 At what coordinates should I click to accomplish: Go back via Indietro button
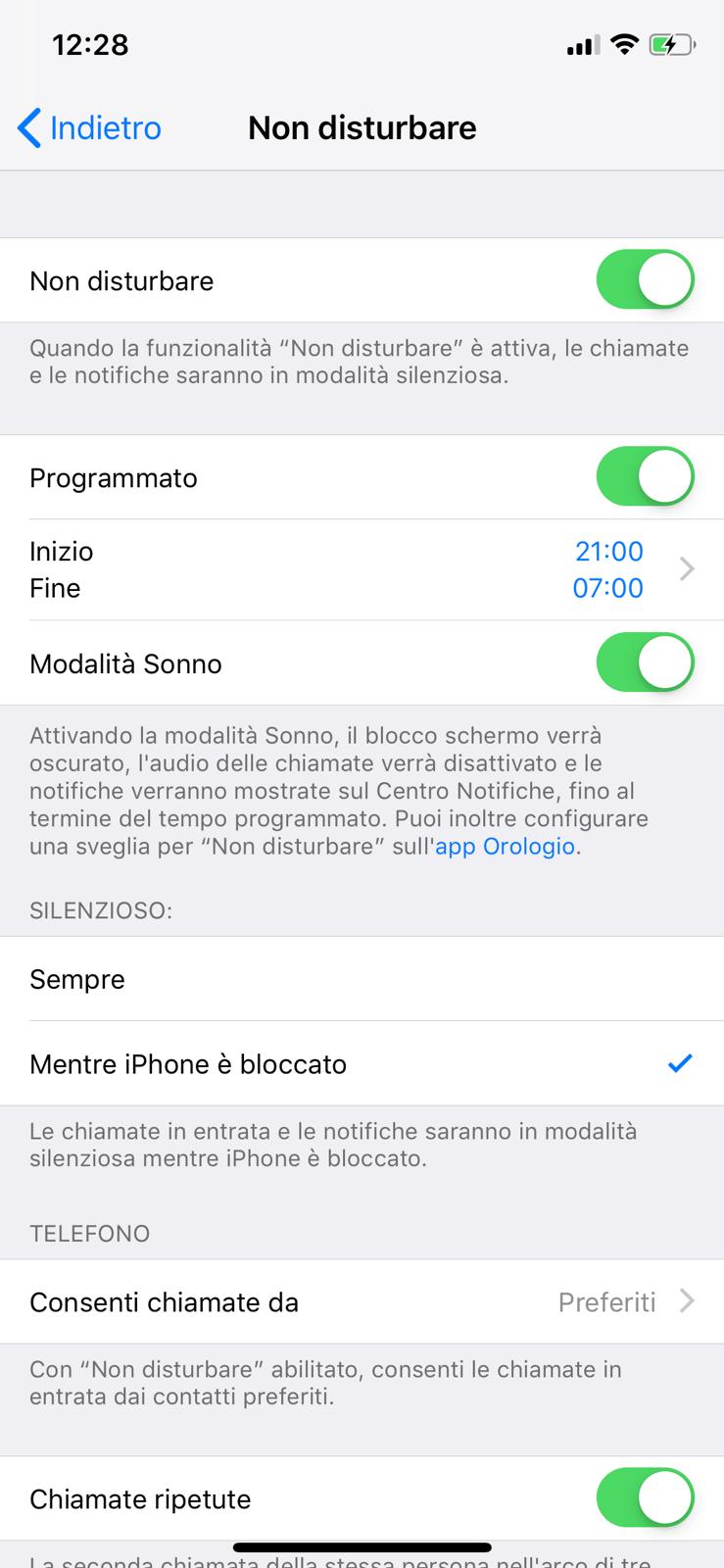point(89,128)
